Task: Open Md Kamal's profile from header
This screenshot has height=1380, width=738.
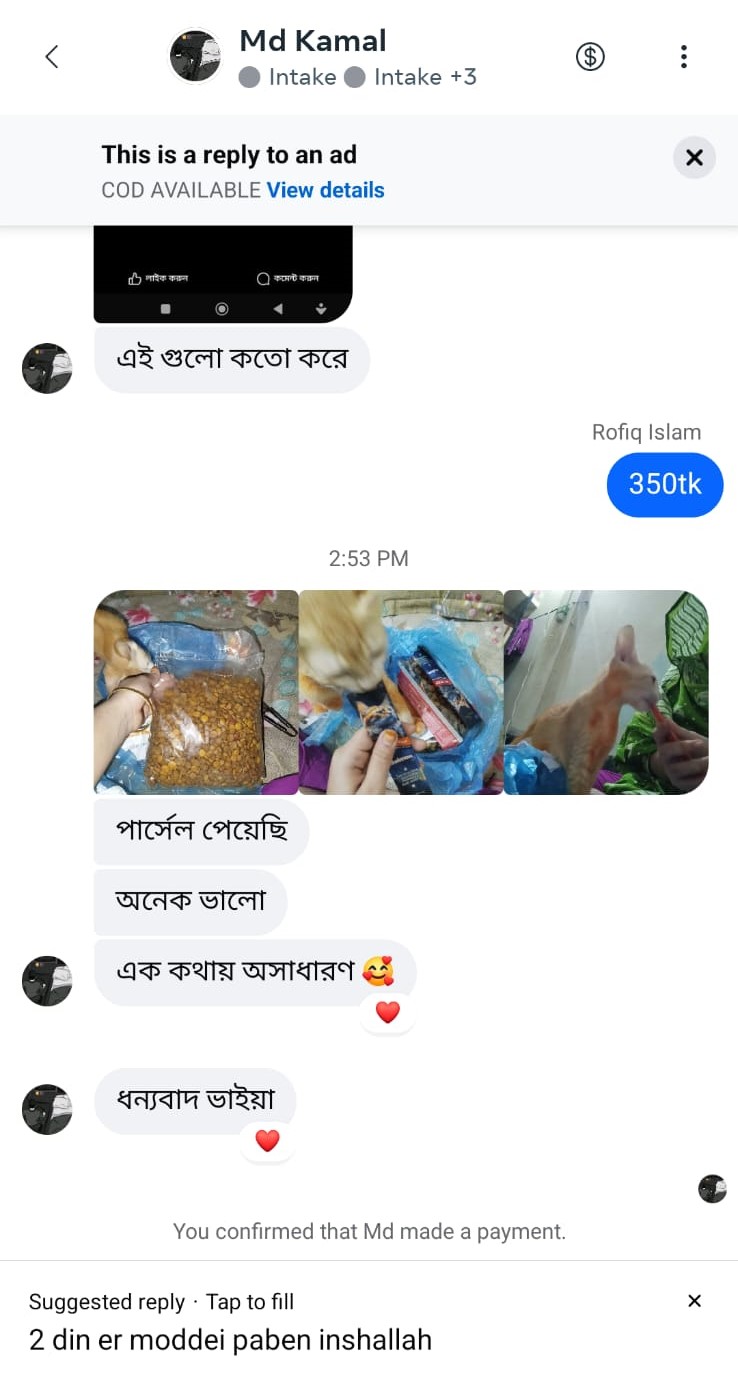Action: (312, 42)
